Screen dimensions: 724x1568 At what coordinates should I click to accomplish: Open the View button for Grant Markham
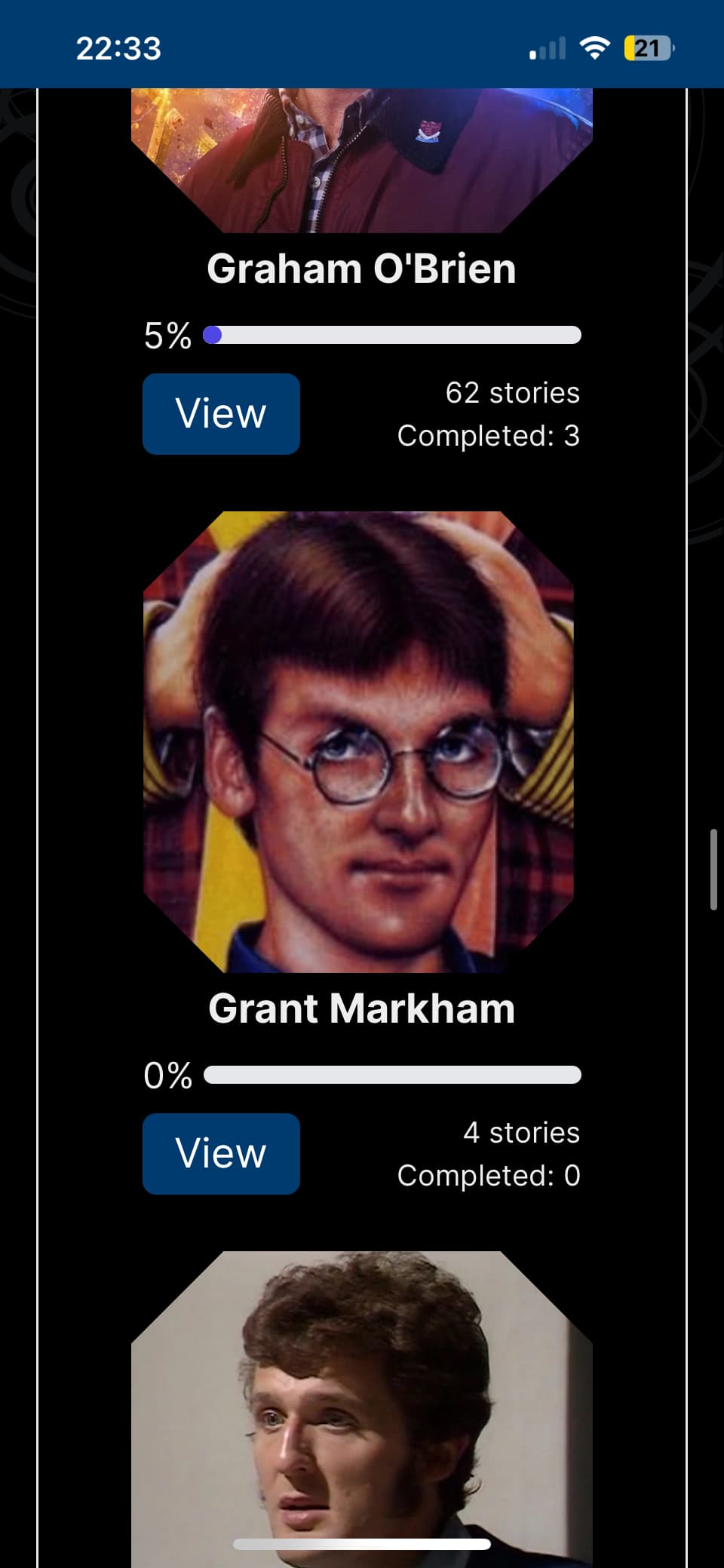pos(221,1153)
